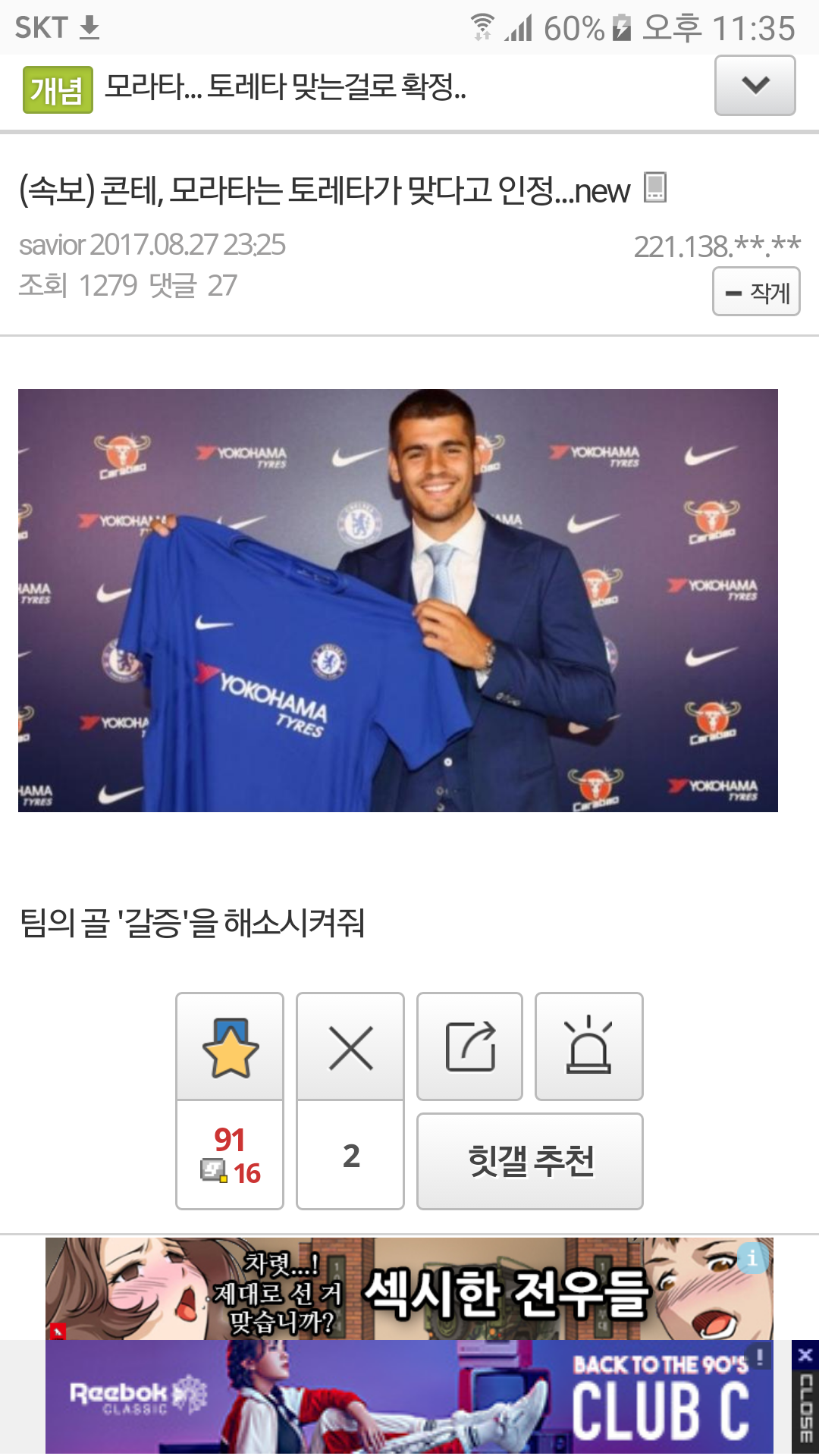Image resolution: width=819 pixels, height=1456 pixels.
Task: Open the 섹시한 전우들 ad banner
Action: [409, 1288]
